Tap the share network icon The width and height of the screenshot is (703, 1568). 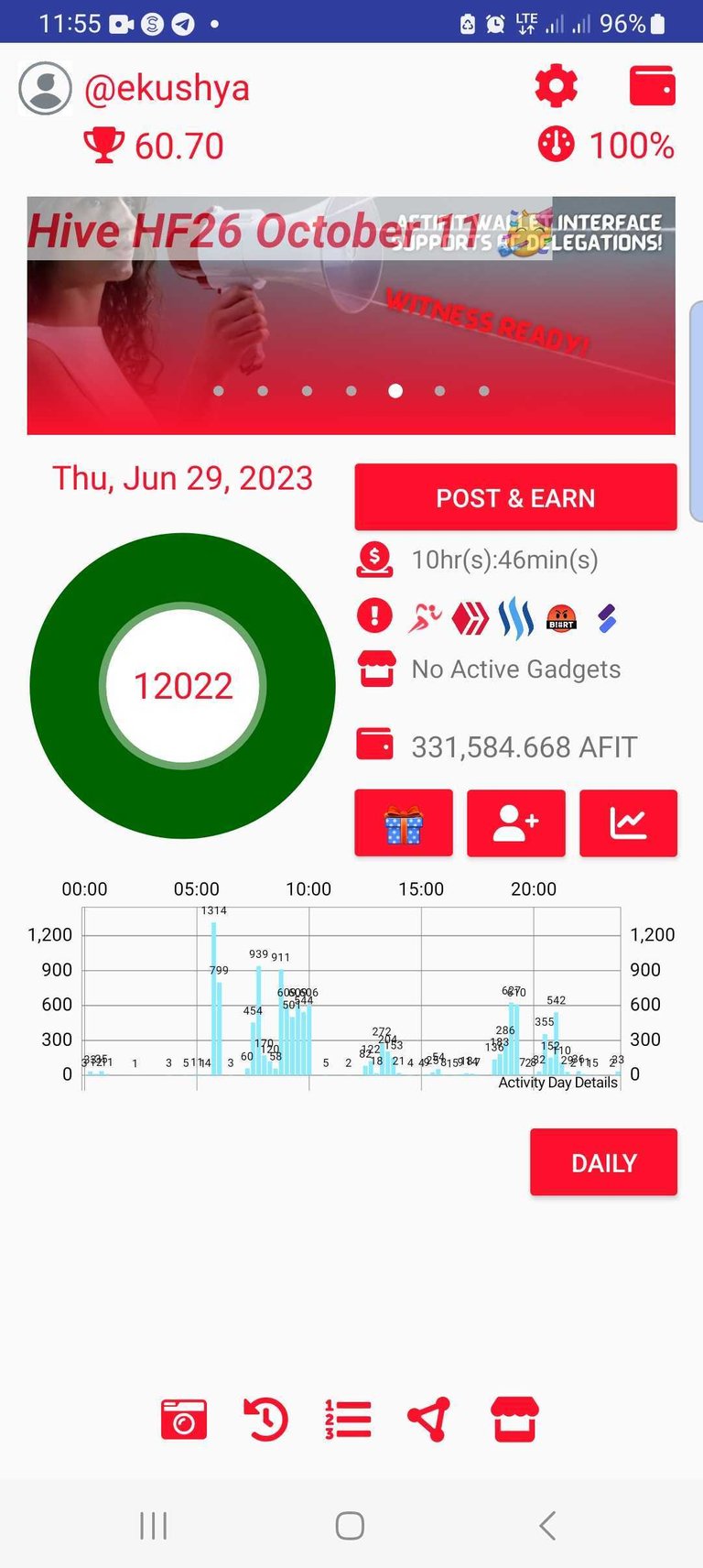[428, 1420]
